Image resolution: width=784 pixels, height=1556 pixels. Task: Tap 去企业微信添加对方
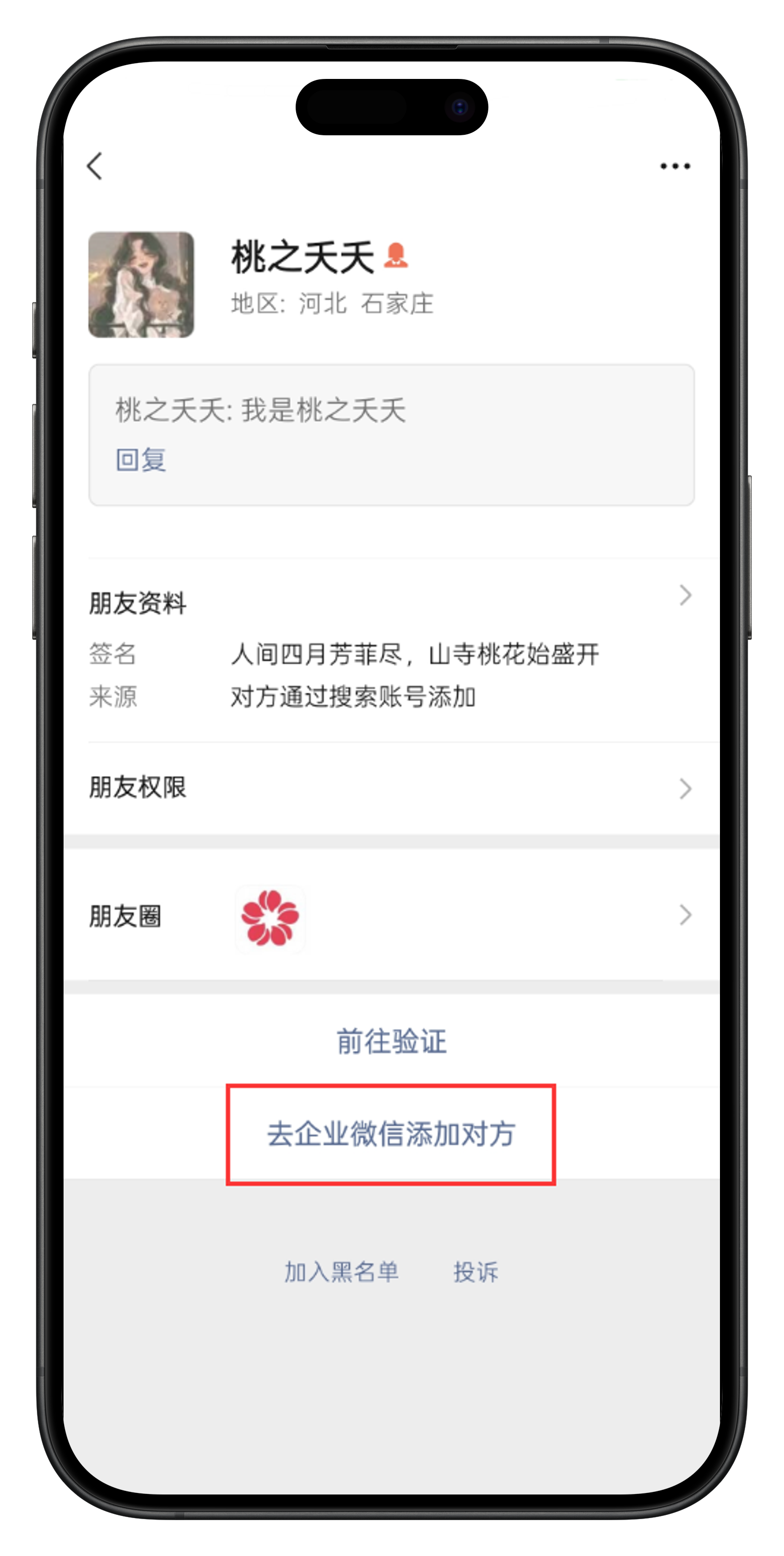391,1134
